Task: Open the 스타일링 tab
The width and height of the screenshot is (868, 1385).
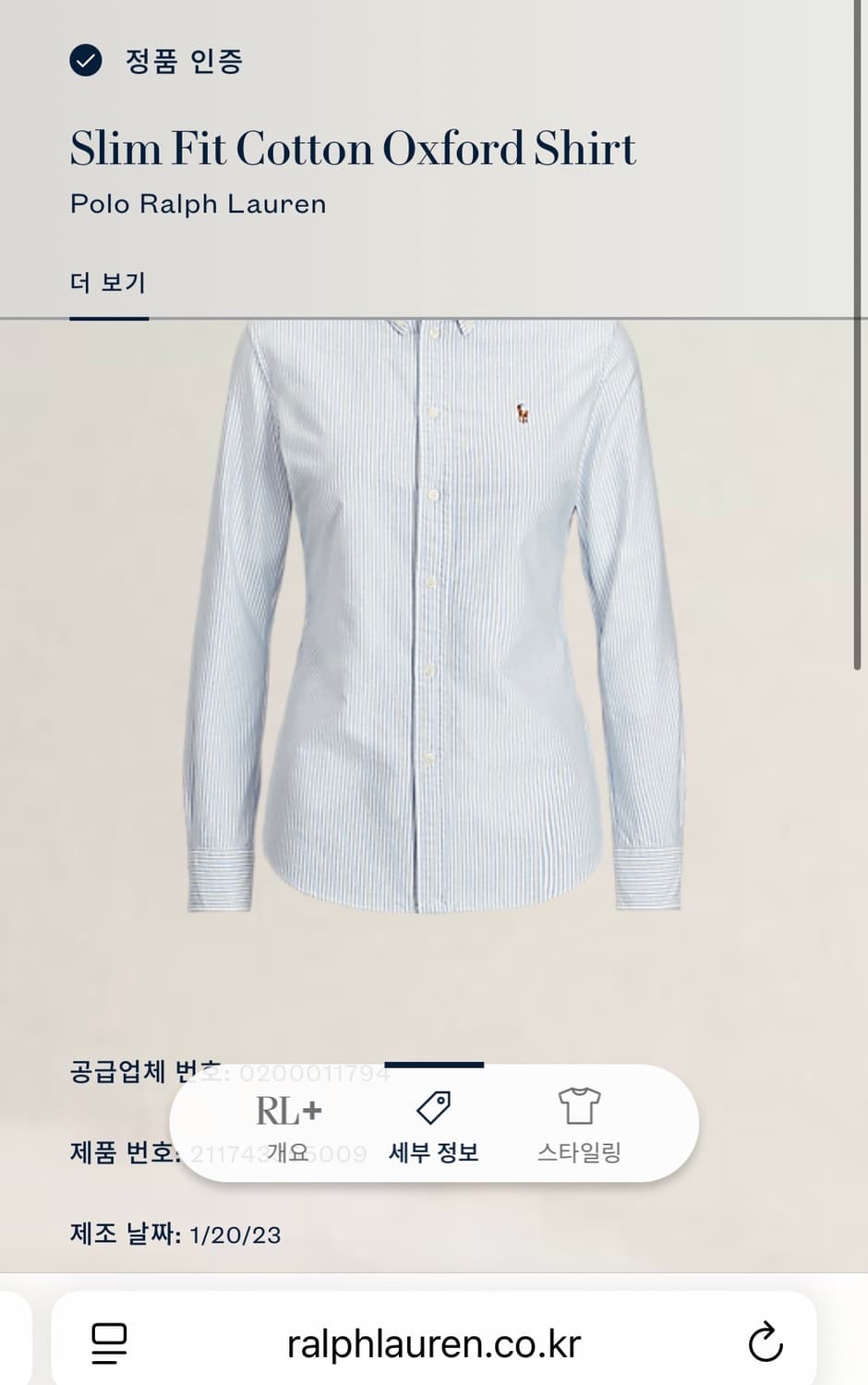Action: [579, 1125]
